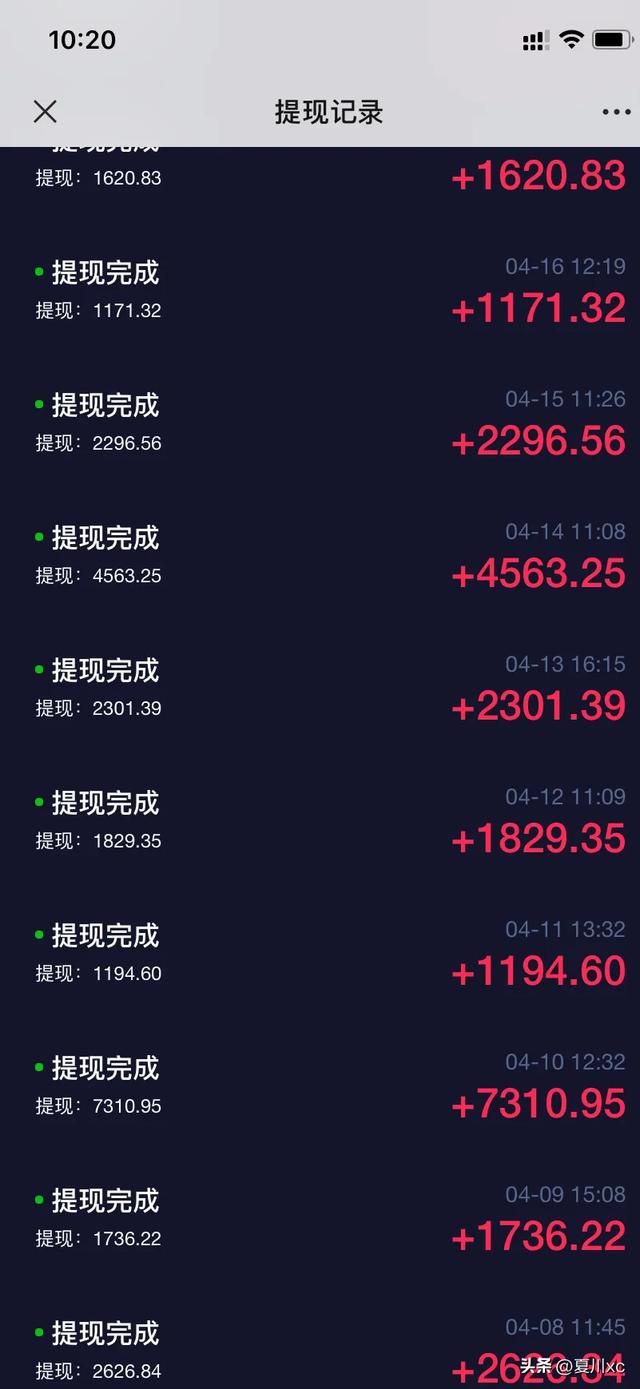View the 4563.25 withdrawal details

click(x=320, y=556)
